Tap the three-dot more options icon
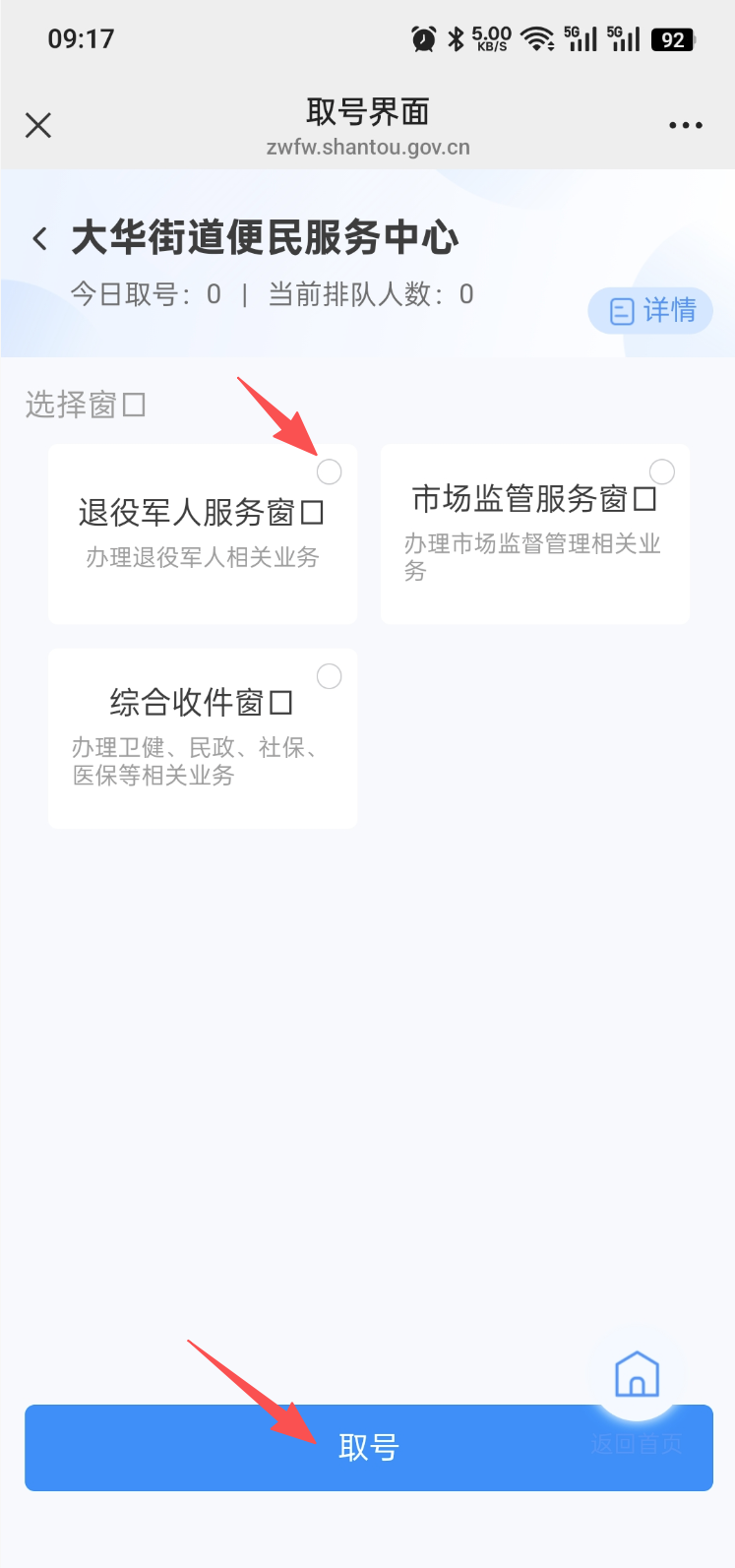 [x=685, y=125]
